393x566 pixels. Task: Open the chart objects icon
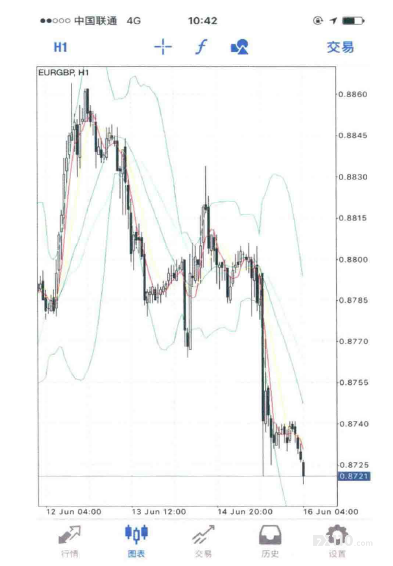(239, 47)
